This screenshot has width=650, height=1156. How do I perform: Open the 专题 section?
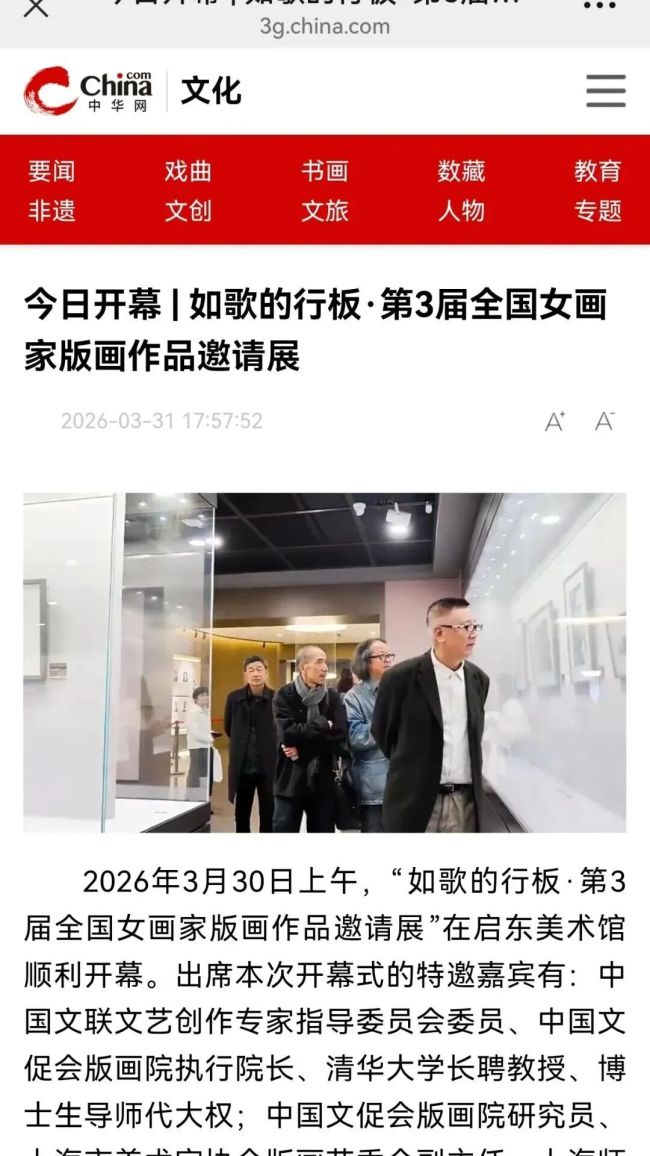pos(597,210)
